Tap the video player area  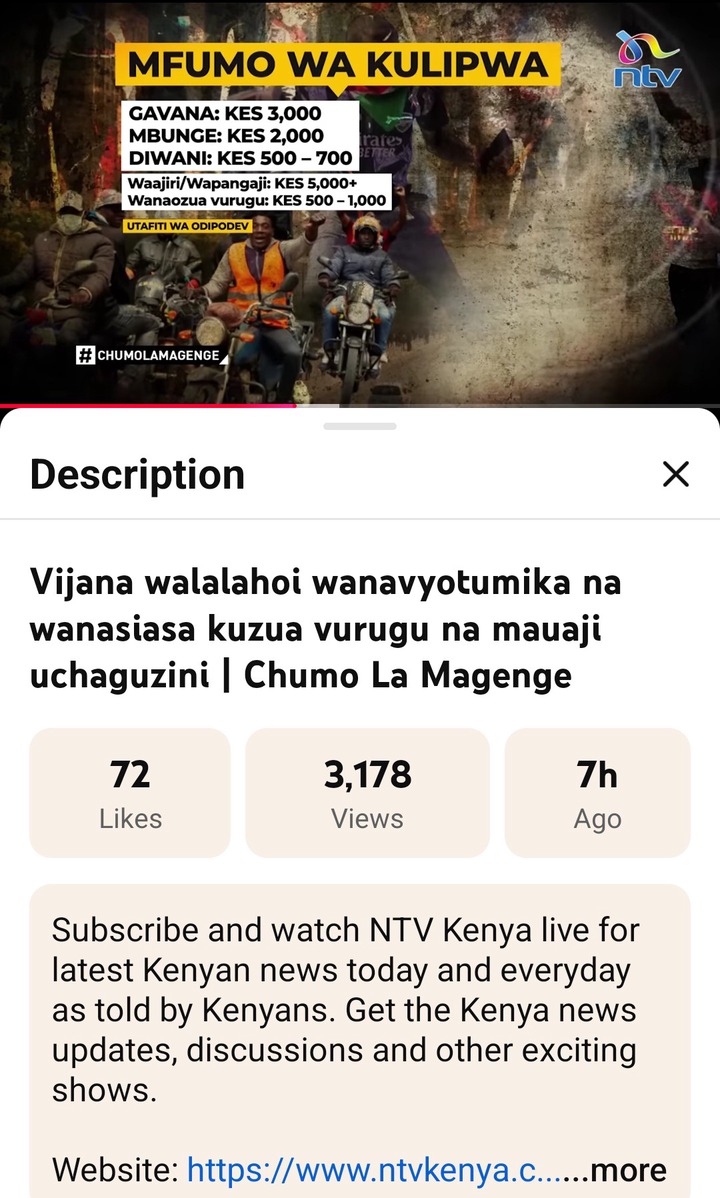click(x=360, y=200)
